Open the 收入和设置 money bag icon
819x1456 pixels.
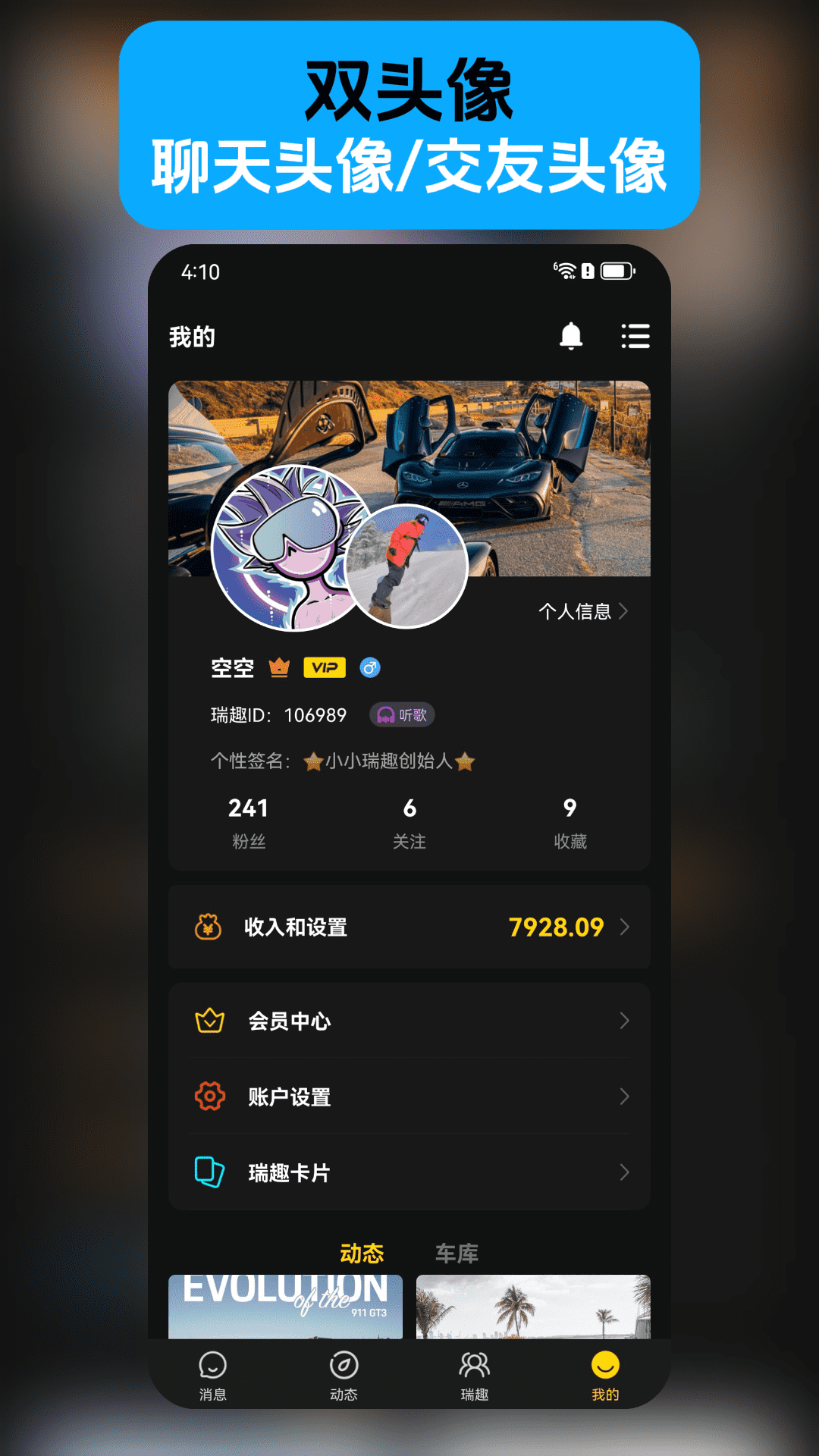[x=206, y=927]
